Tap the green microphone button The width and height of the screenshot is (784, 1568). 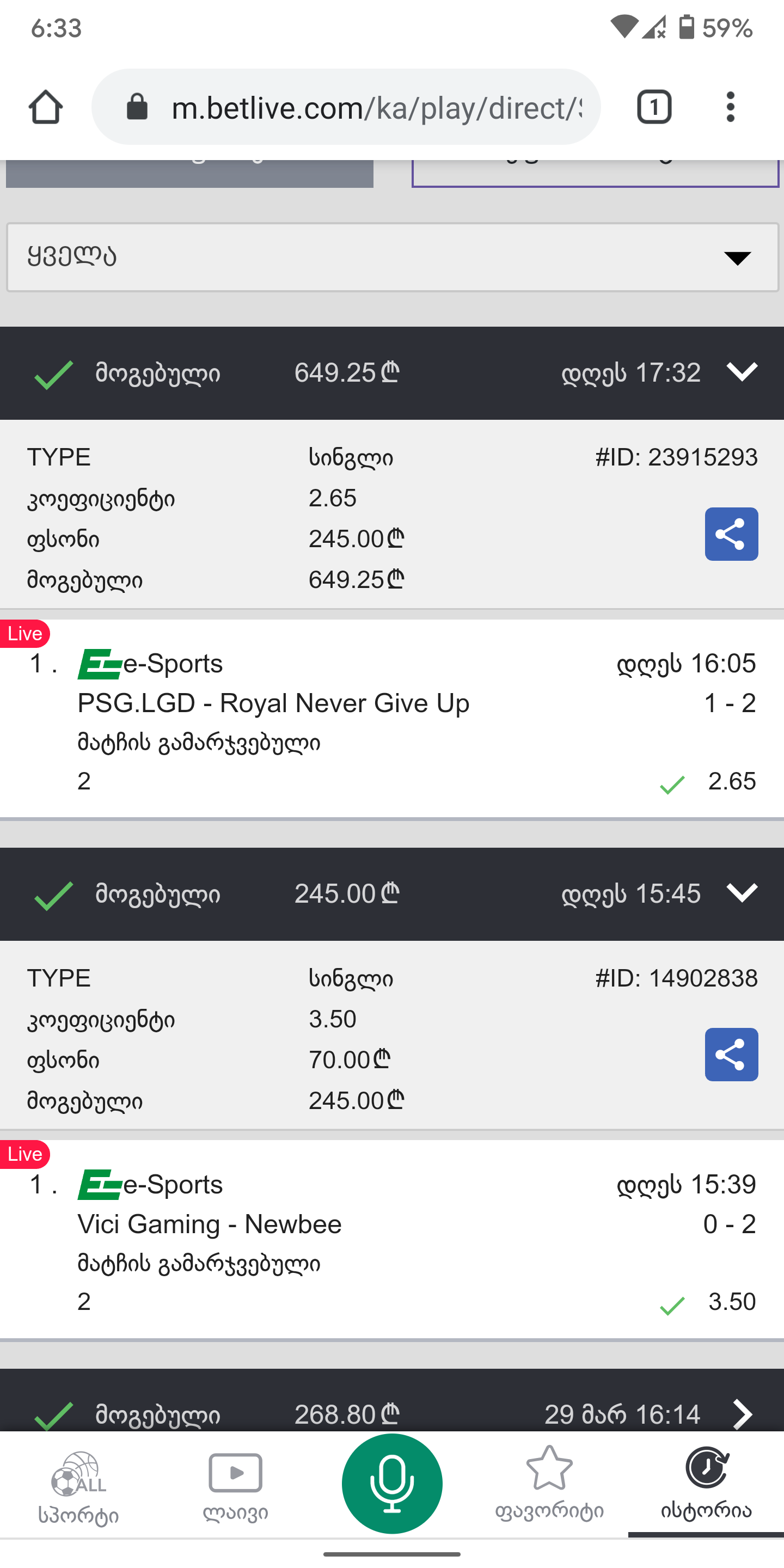pos(392,1484)
